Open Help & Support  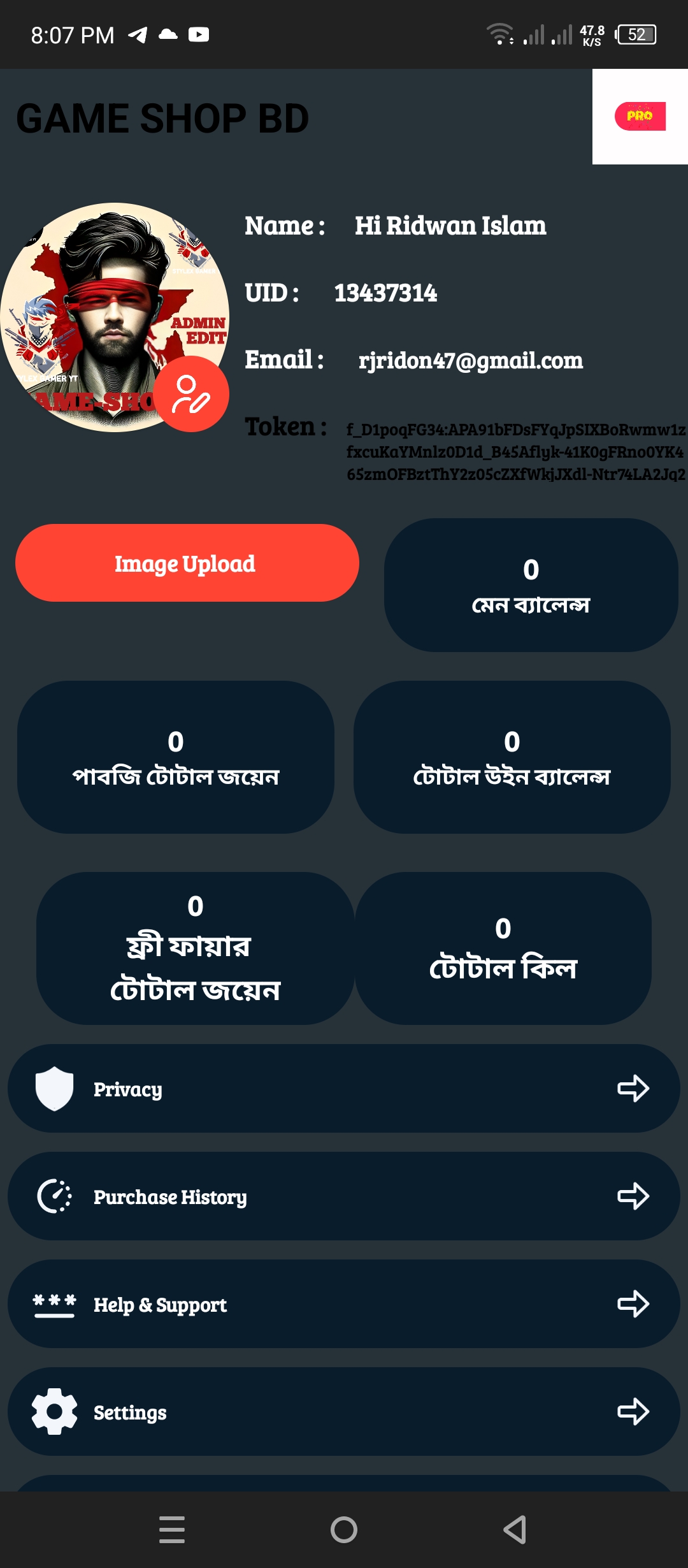point(344,1303)
